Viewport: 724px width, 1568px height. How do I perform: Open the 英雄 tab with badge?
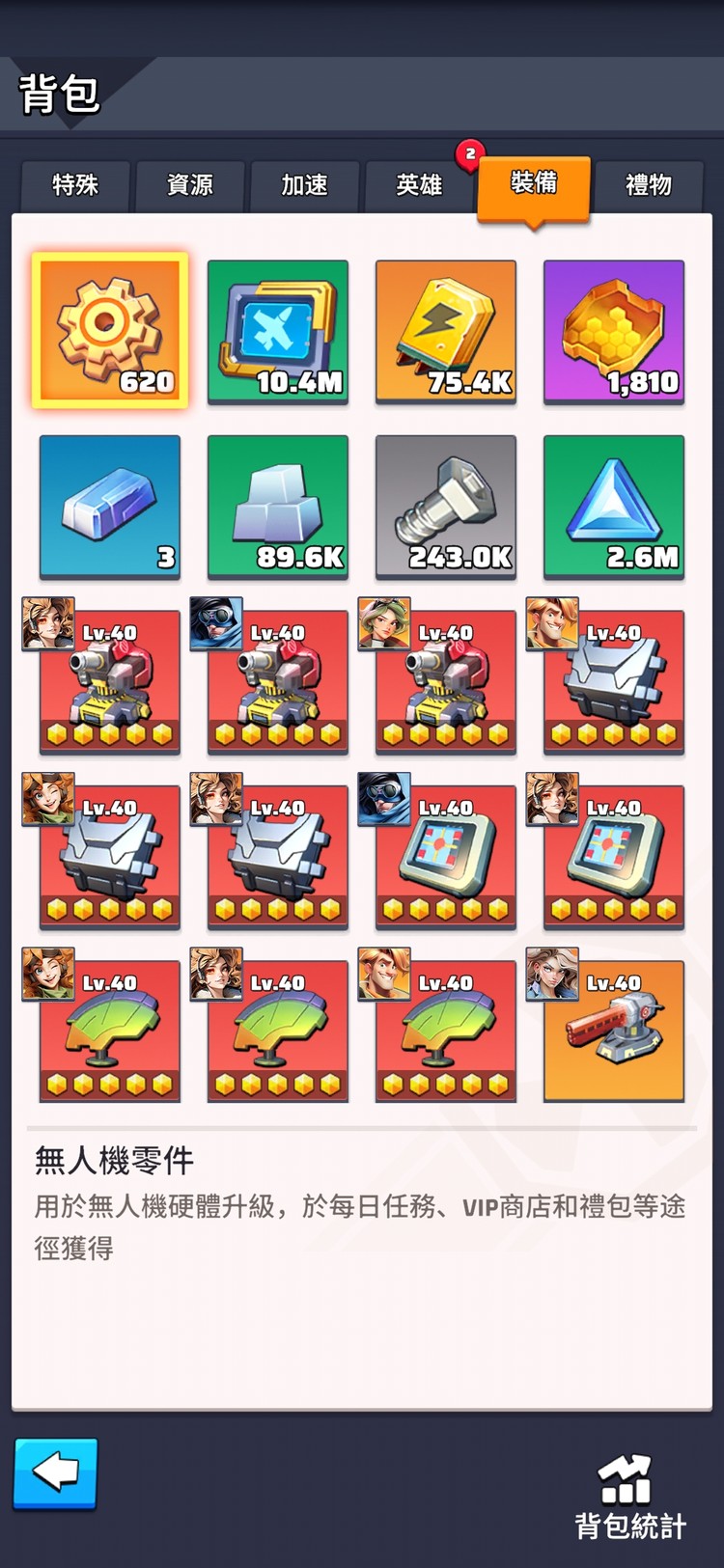point(419,185)
